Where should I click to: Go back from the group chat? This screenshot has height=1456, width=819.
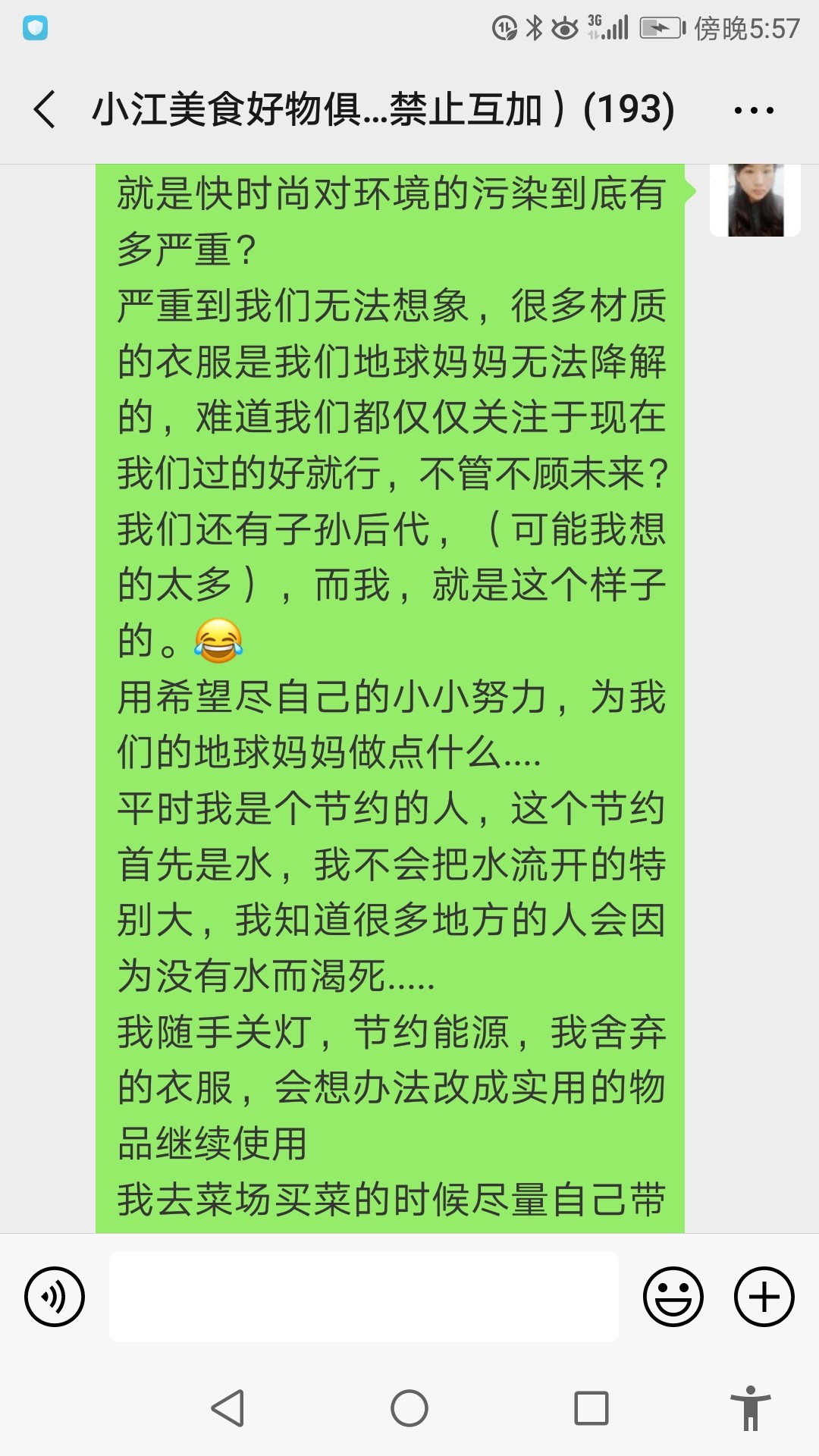click(x=45, y=109)
